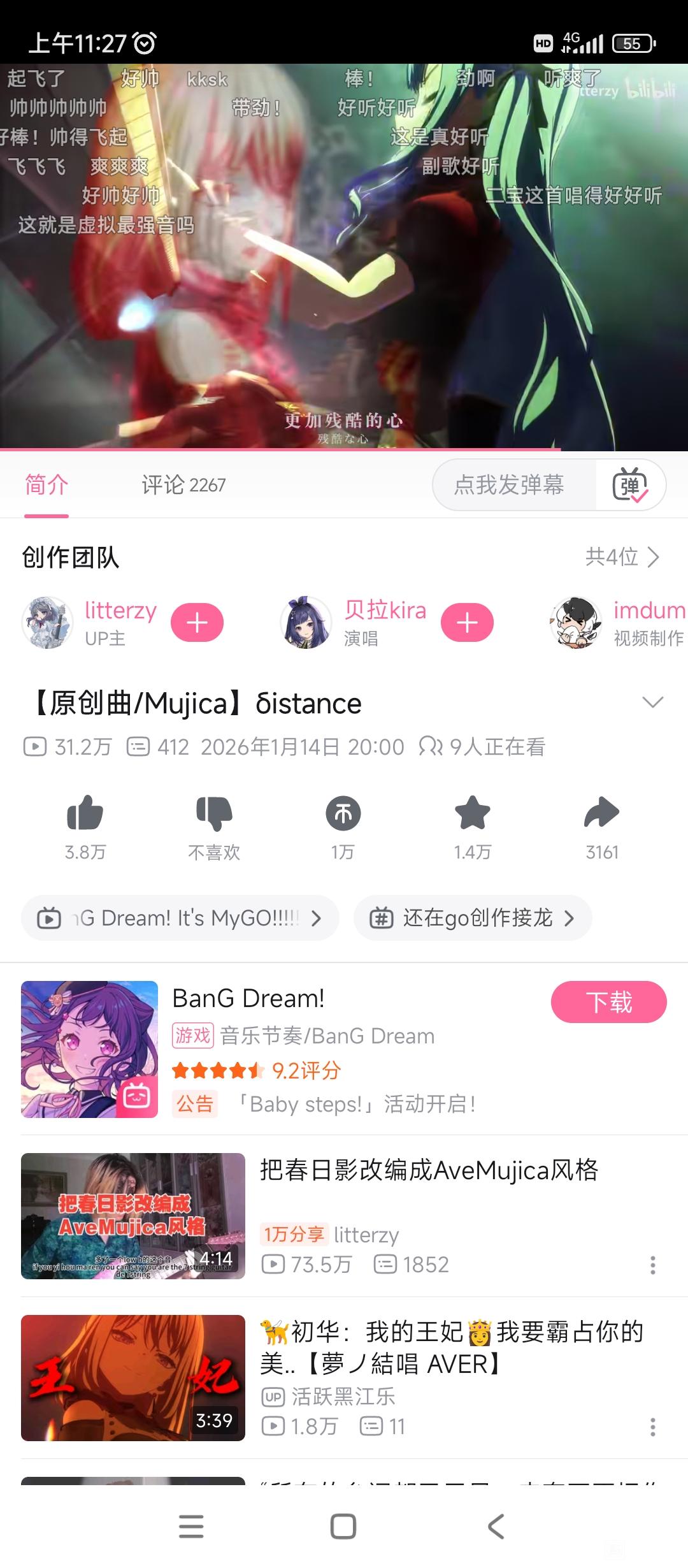
Task: Toggle the danmaku display icon
Action: tap(630, 485)
